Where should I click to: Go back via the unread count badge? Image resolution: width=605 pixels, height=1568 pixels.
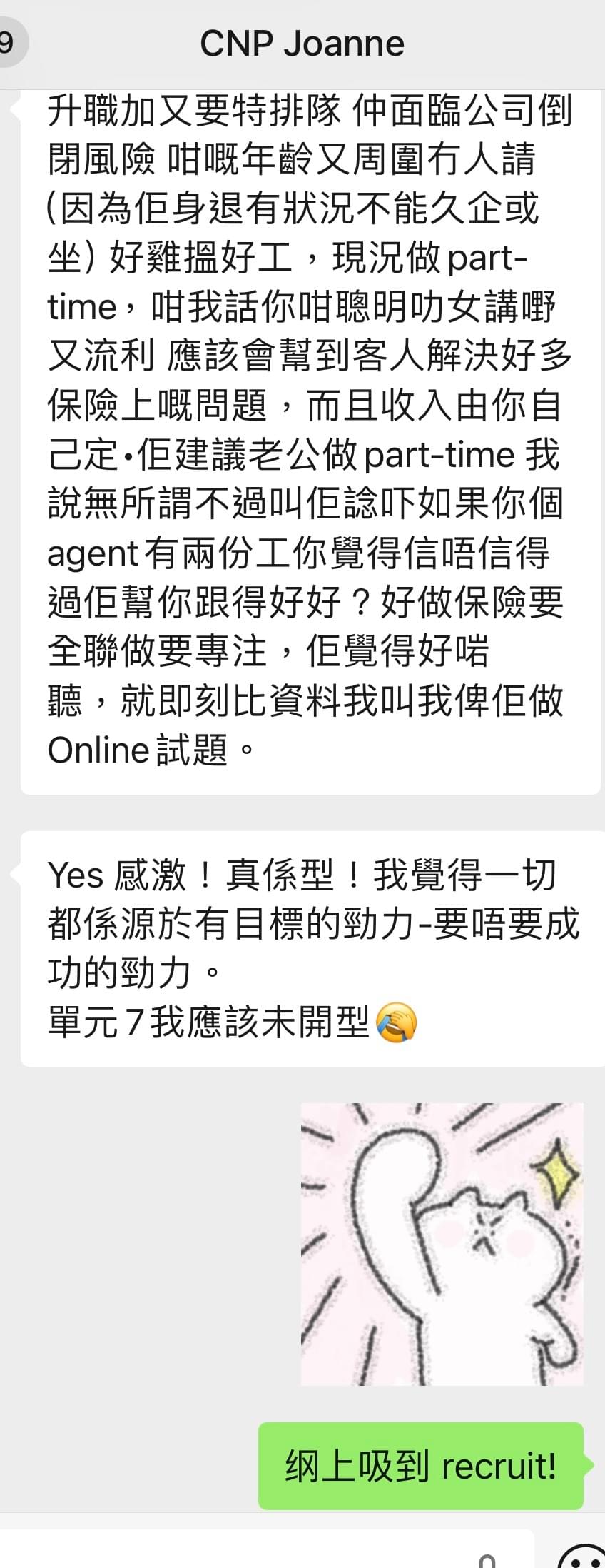(9, 43)
